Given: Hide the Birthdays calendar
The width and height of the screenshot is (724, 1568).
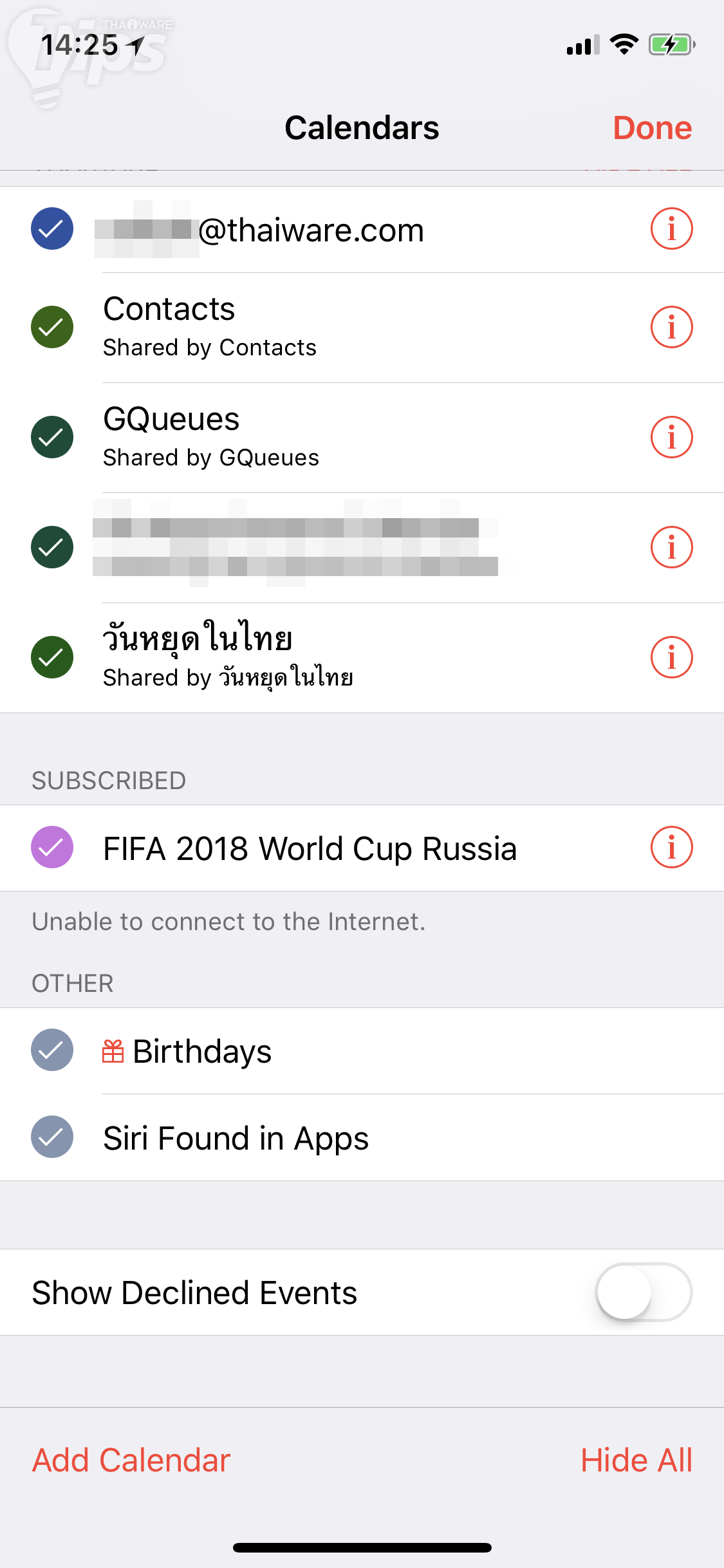Looking at the screenshot, I should (52, 1050).
